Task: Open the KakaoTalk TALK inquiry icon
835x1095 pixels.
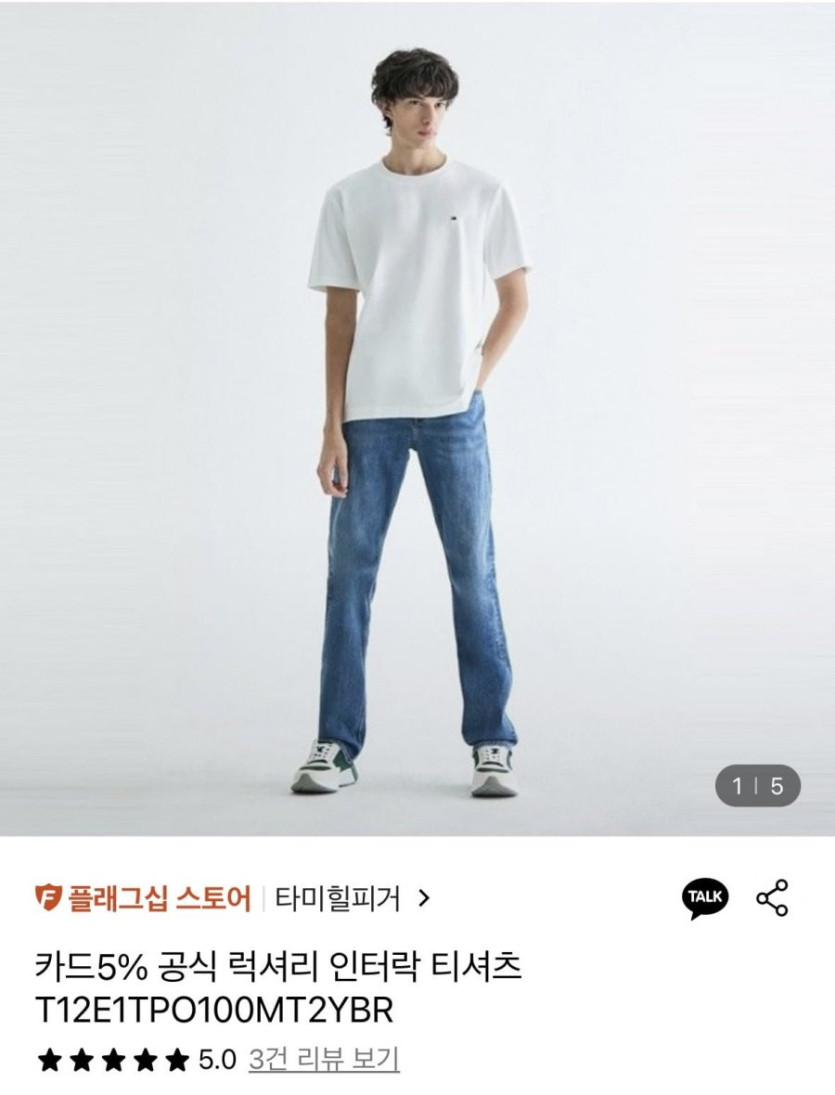Action: coord(705,898)
